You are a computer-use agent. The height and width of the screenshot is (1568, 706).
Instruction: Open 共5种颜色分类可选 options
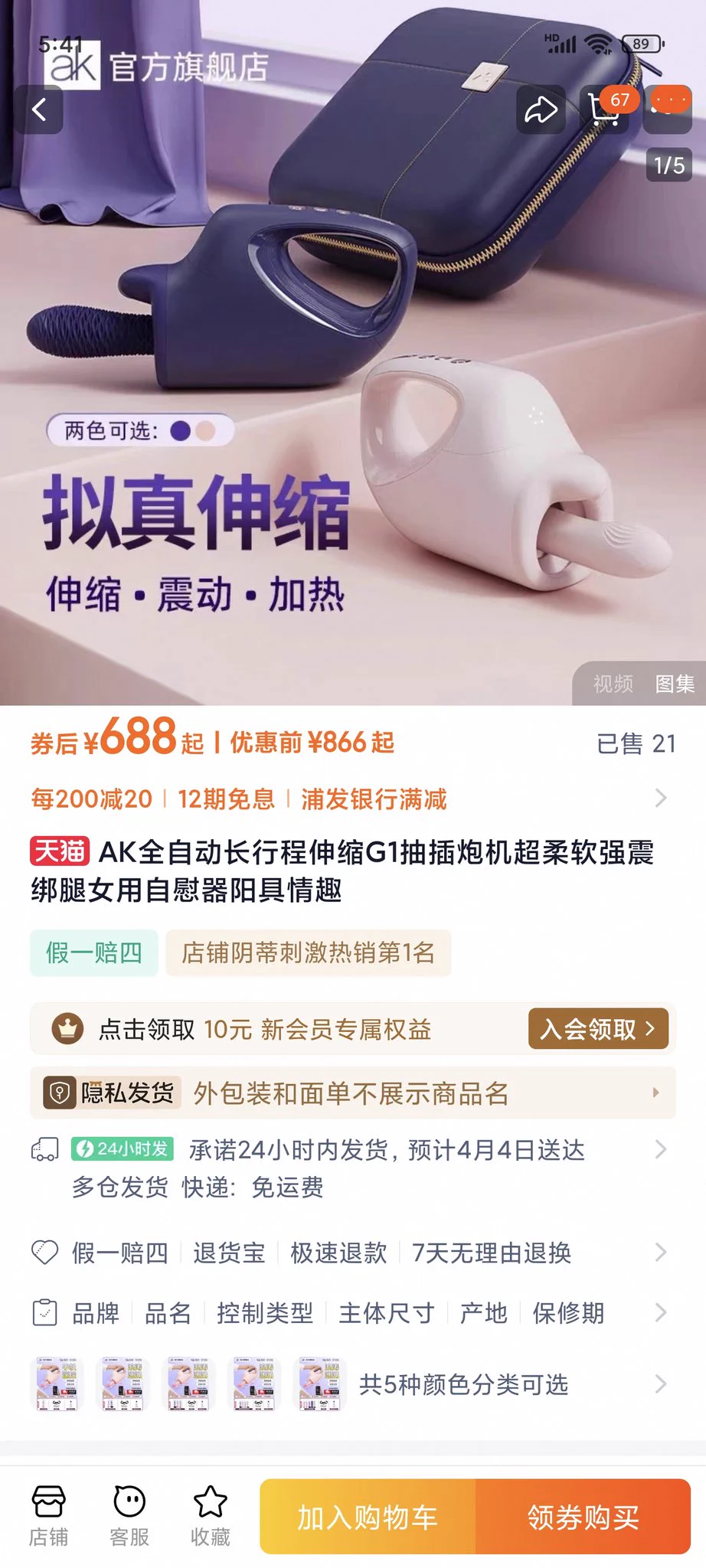[x=463, y=1384]
